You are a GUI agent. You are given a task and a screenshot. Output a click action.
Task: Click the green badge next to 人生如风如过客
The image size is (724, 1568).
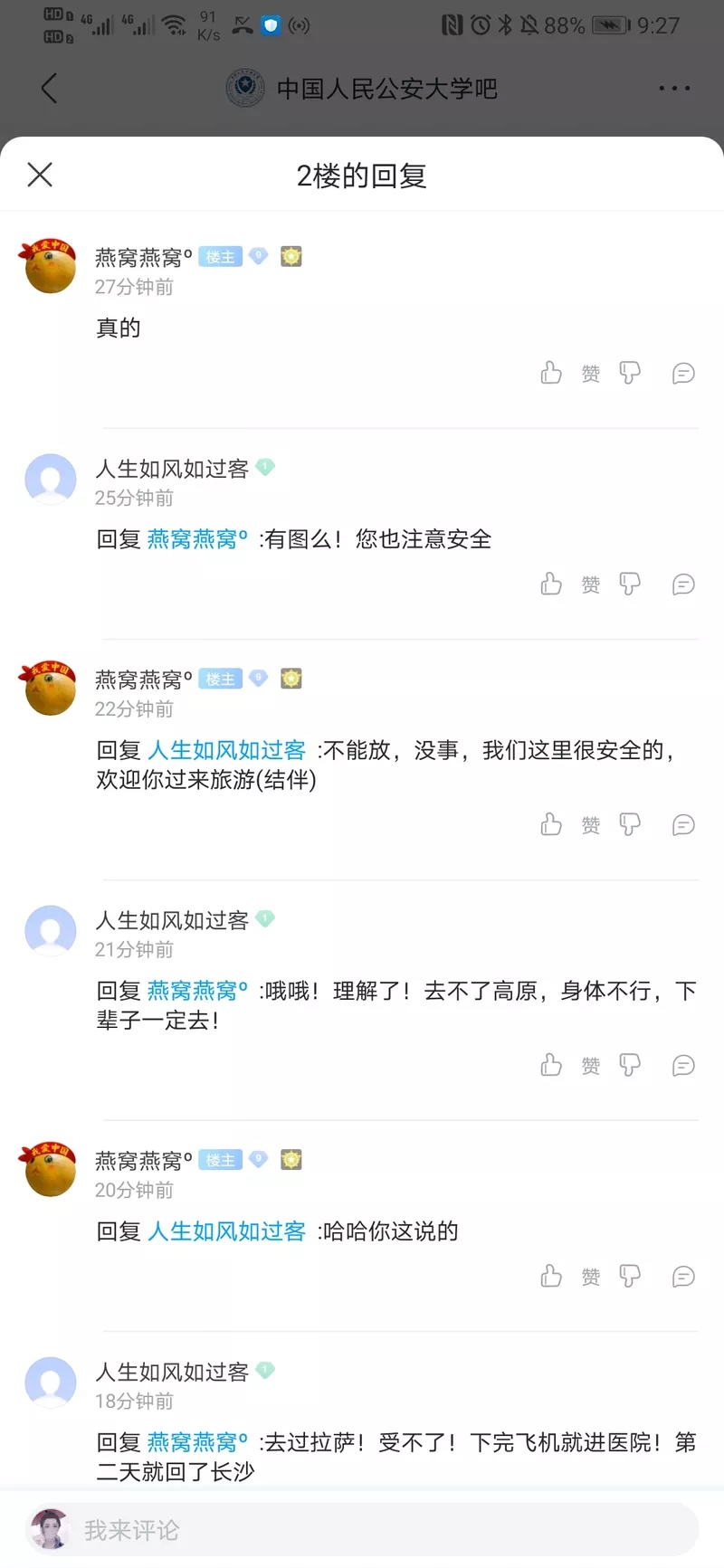click(264, 467)
